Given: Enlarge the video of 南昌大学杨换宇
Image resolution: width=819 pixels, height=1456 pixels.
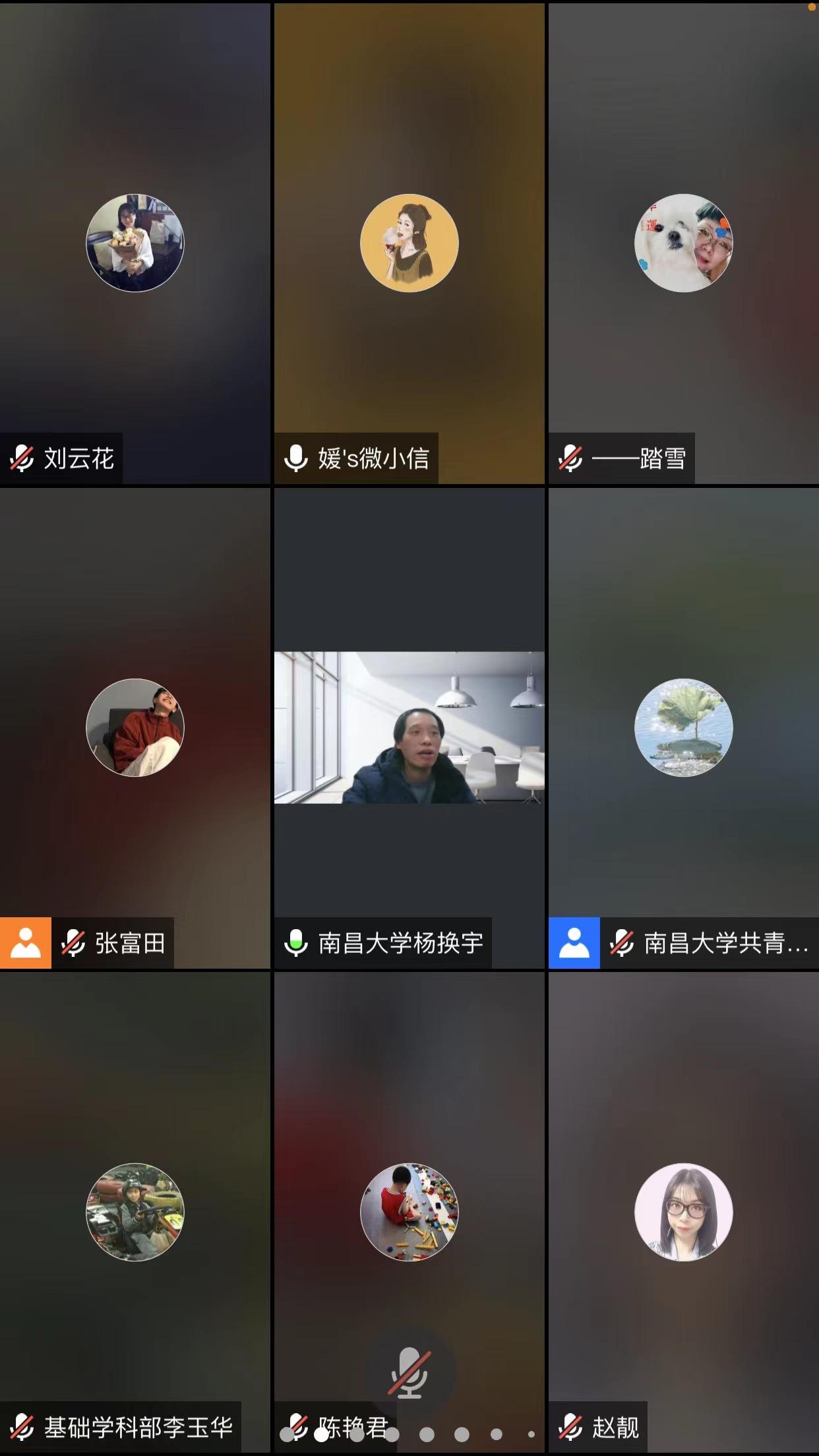Looking at the screenshot, I should [409, 727].
